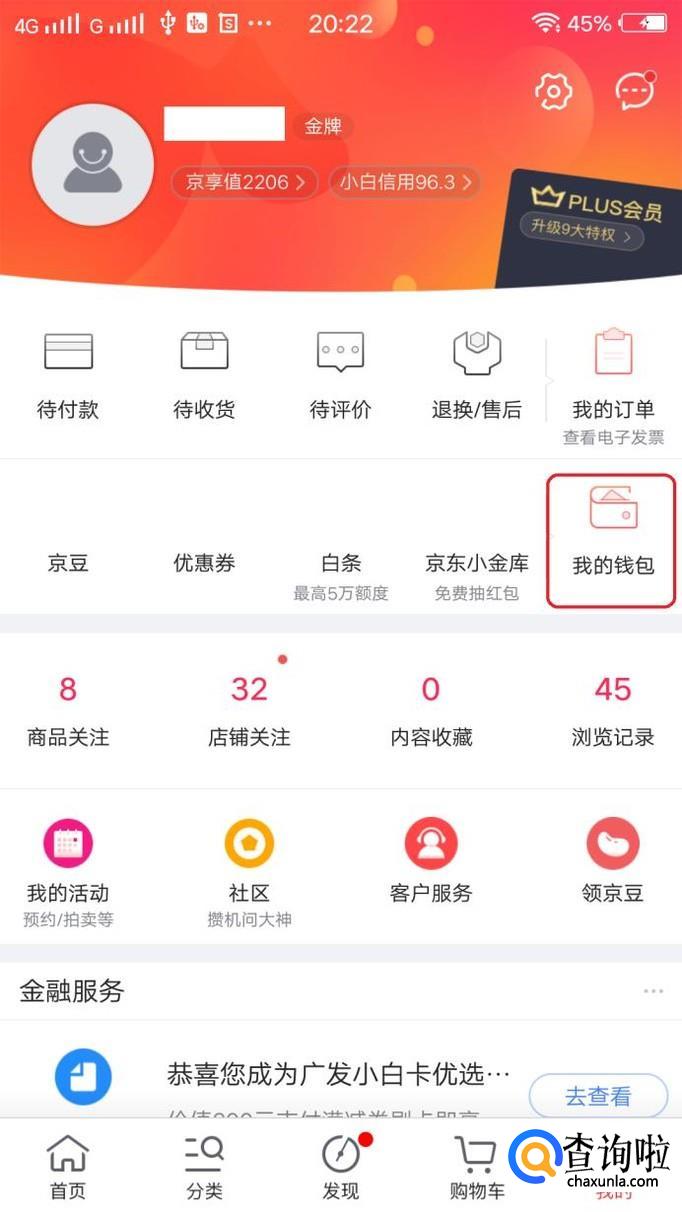Image resolution: width=682 pixels, height=1212 pixels.
Task: Open 白条 credit
Action: click(x=340, y=572)
